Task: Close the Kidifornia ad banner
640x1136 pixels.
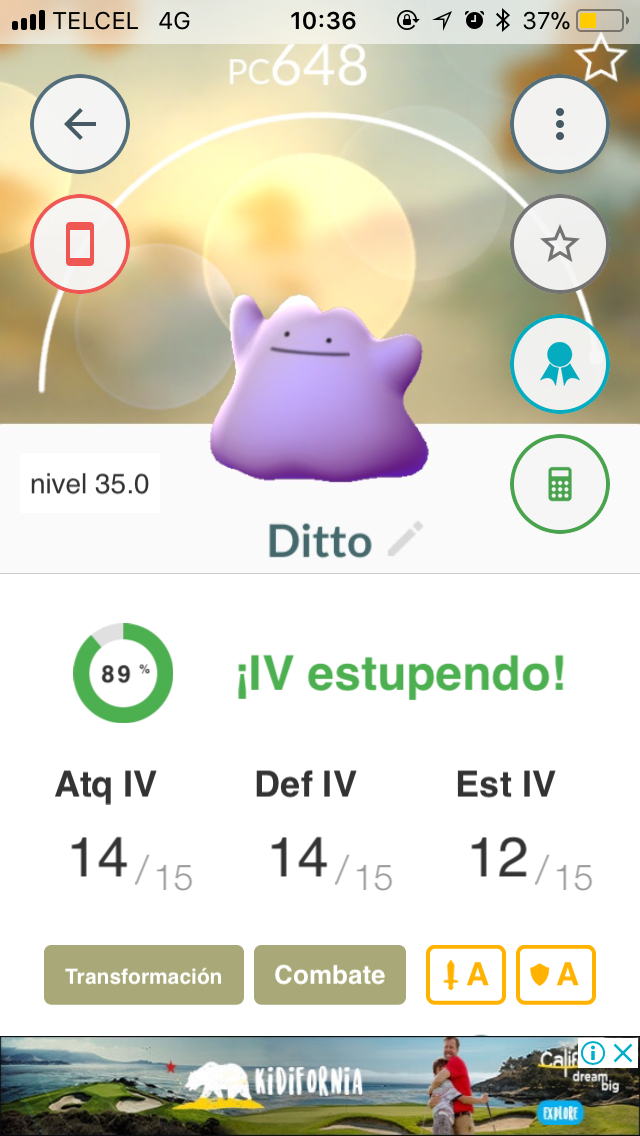Action: pos(623,1053)
